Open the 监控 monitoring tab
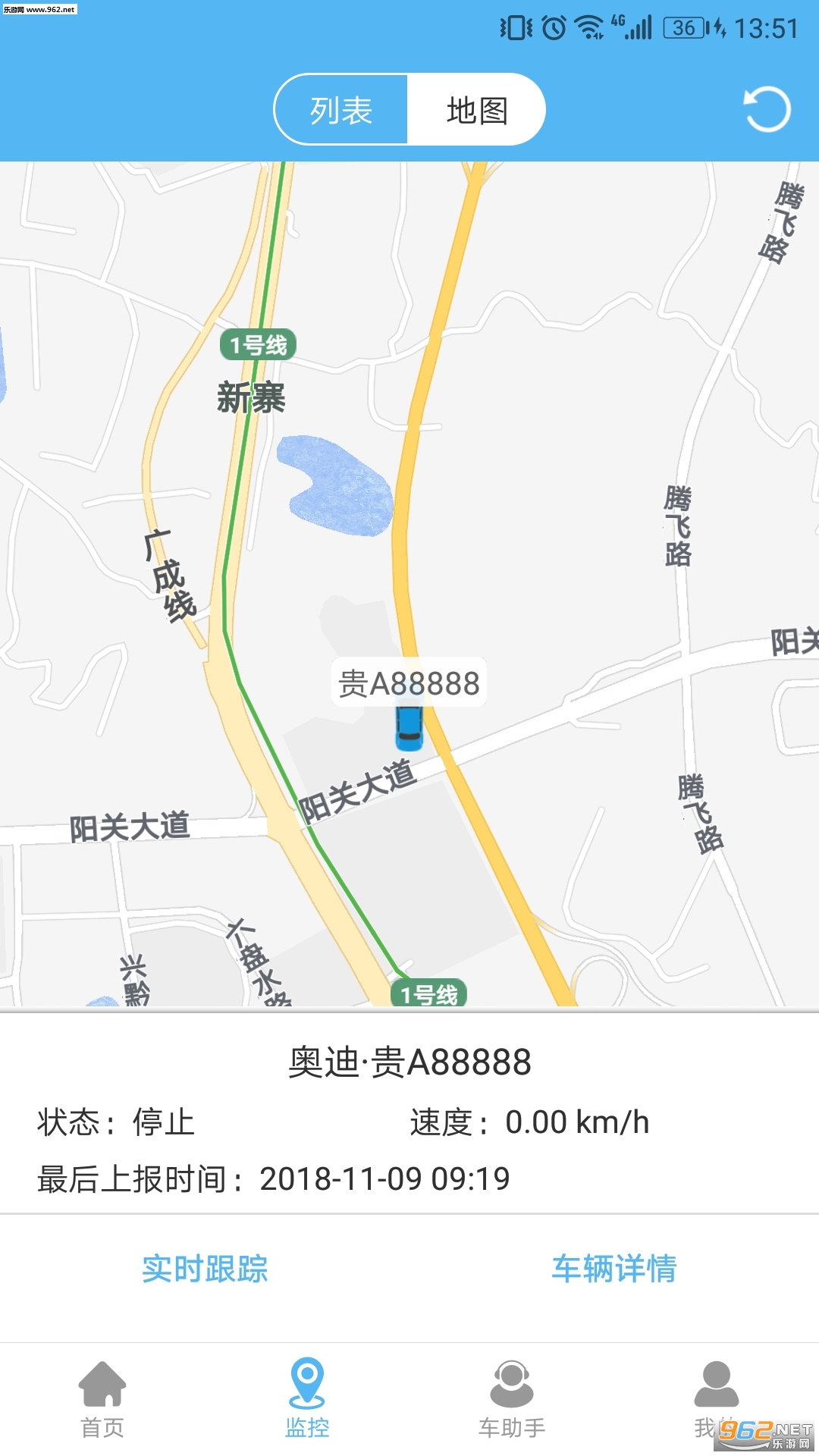 (307, 1399)
